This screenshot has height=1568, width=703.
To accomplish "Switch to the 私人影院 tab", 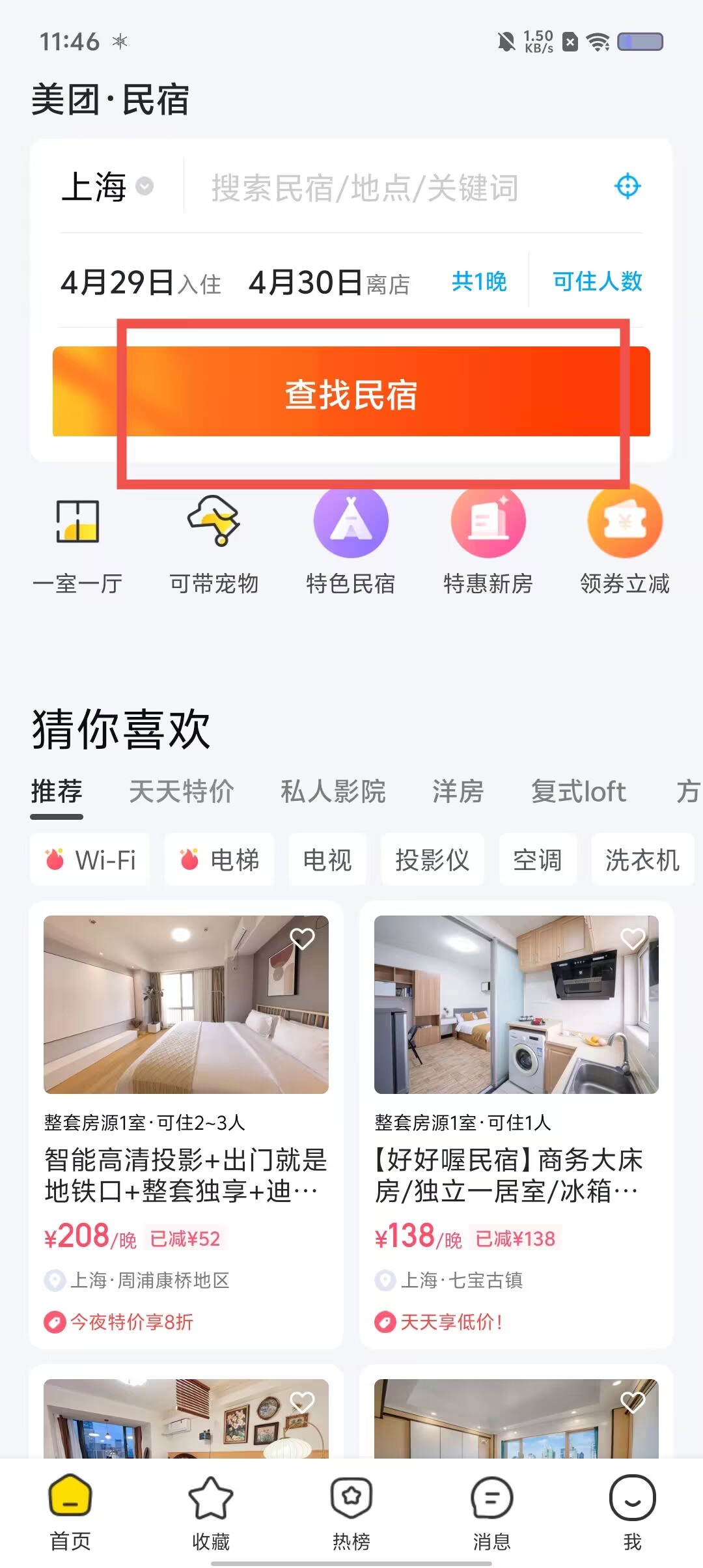I will (333, 792).
